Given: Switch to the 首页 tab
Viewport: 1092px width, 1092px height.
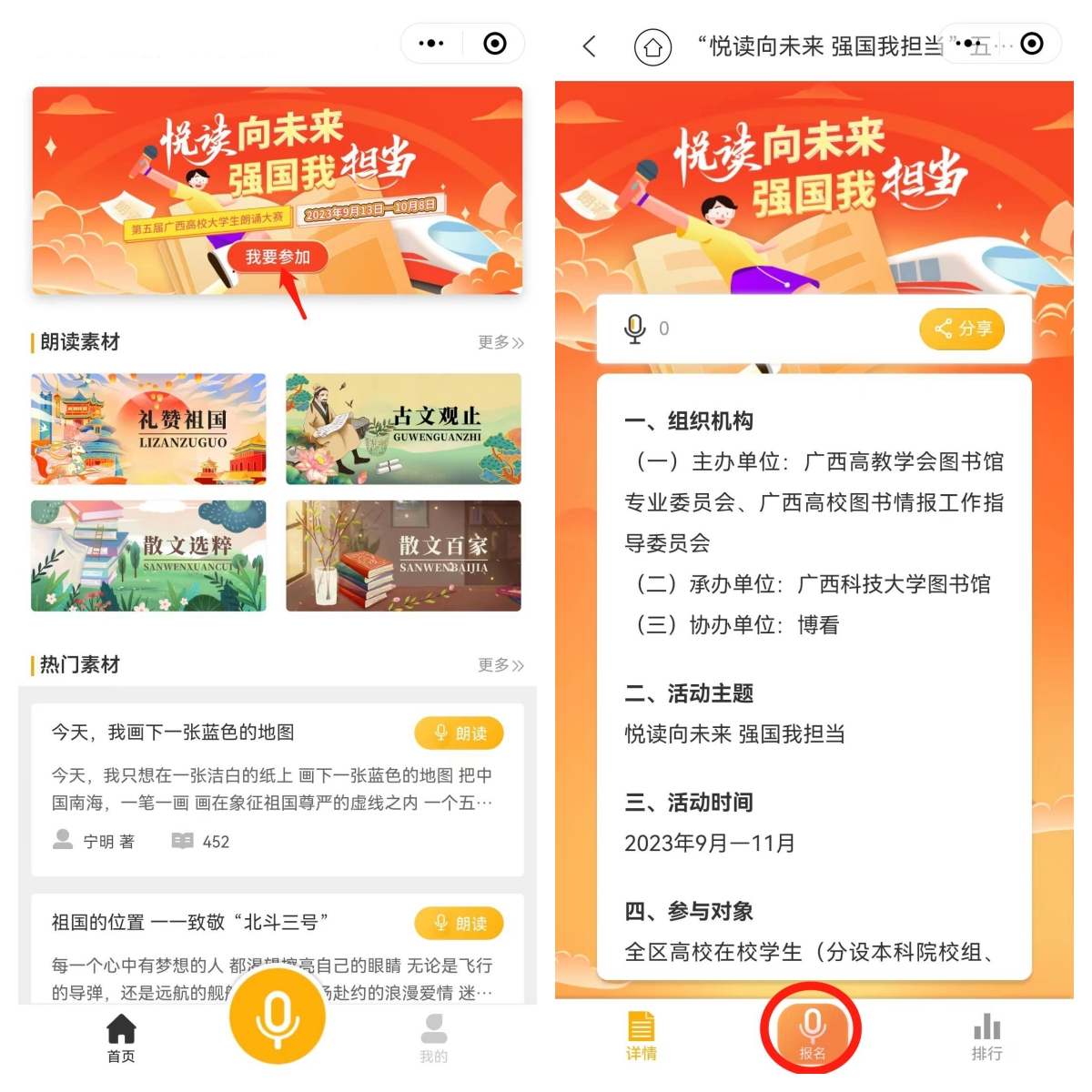Looking at the screenshot, I should pyautogui.click(x=121, y=1038).
